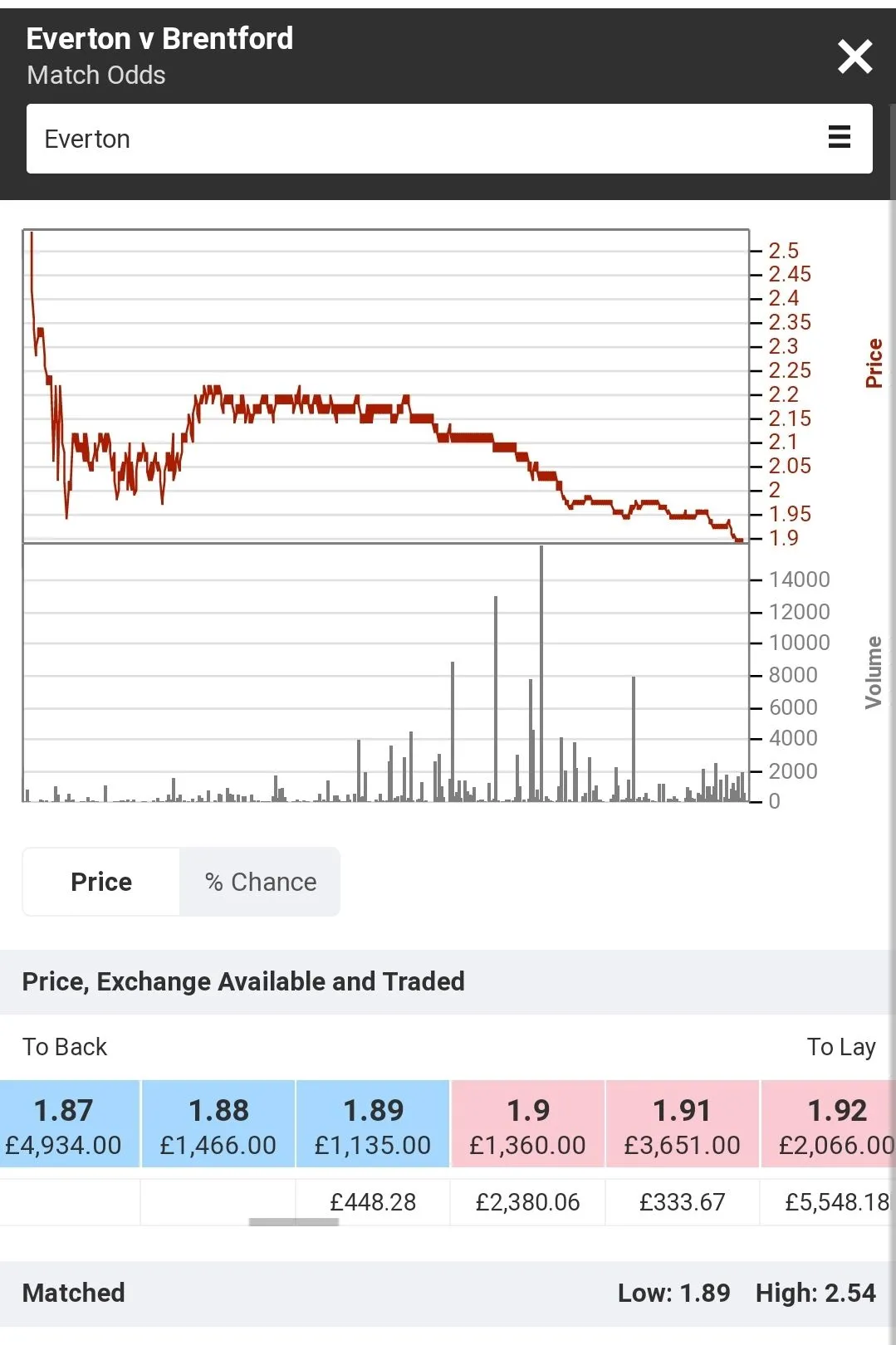Select the Price tab
896x1345 pixels.
(101, 882)
